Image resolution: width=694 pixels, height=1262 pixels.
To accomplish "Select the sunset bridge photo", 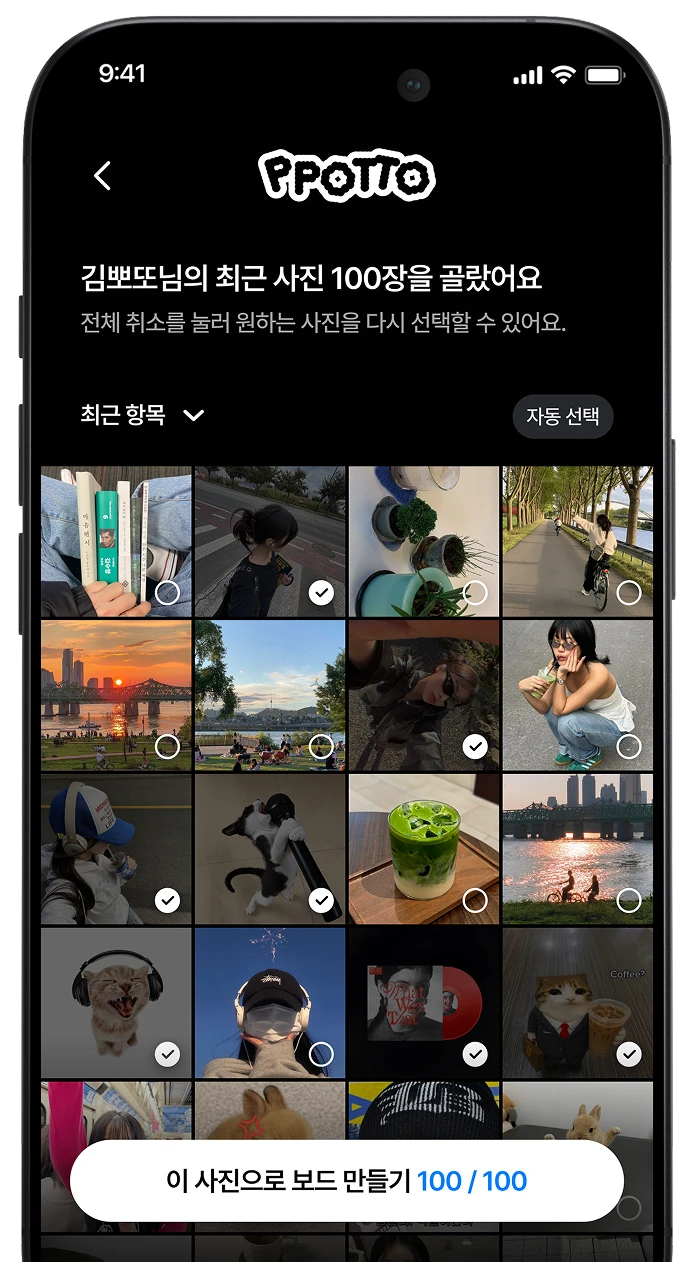I will (x=116, y=695).
